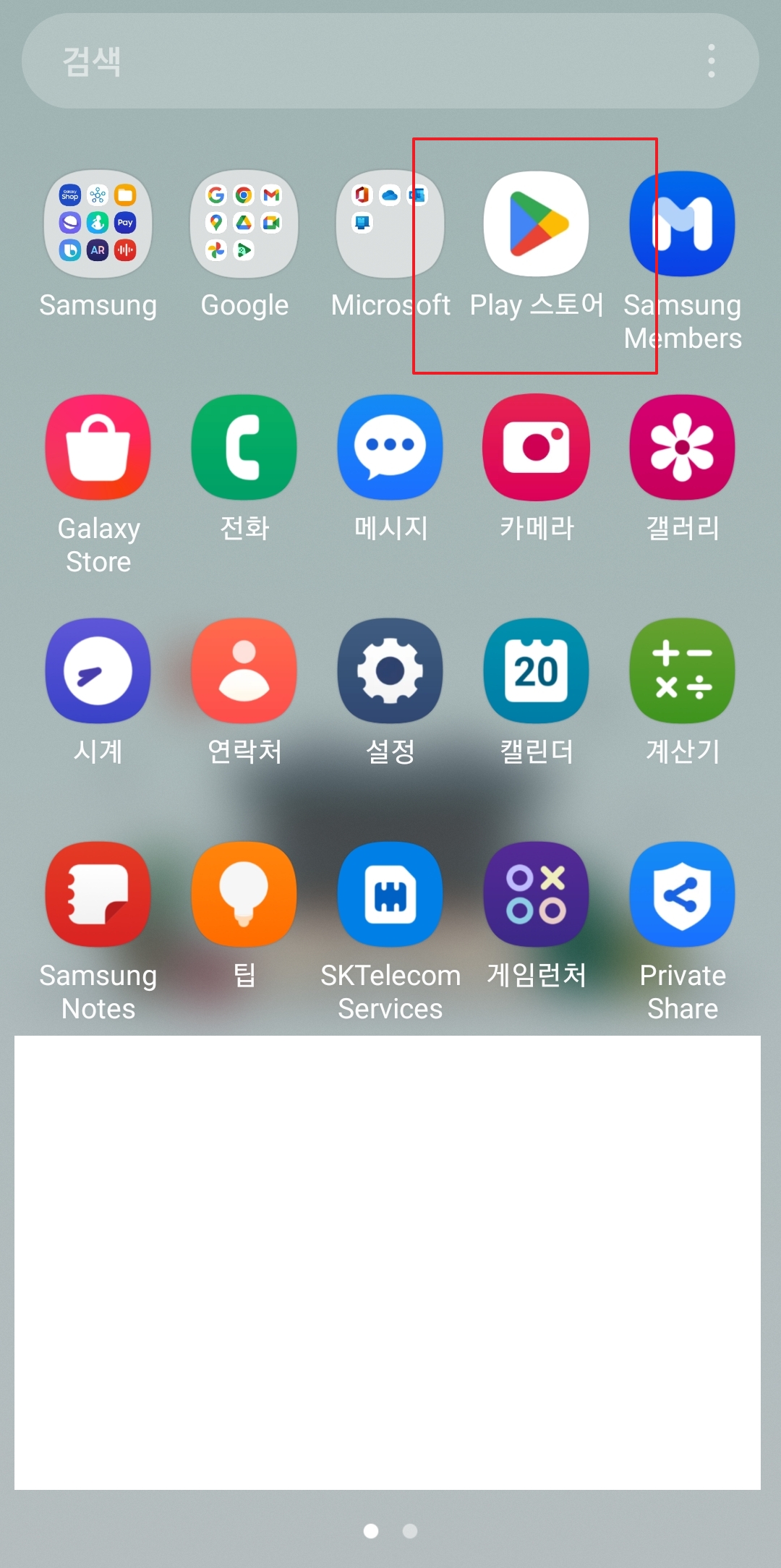Launch Samsung Notes

[x=98, y=895]
